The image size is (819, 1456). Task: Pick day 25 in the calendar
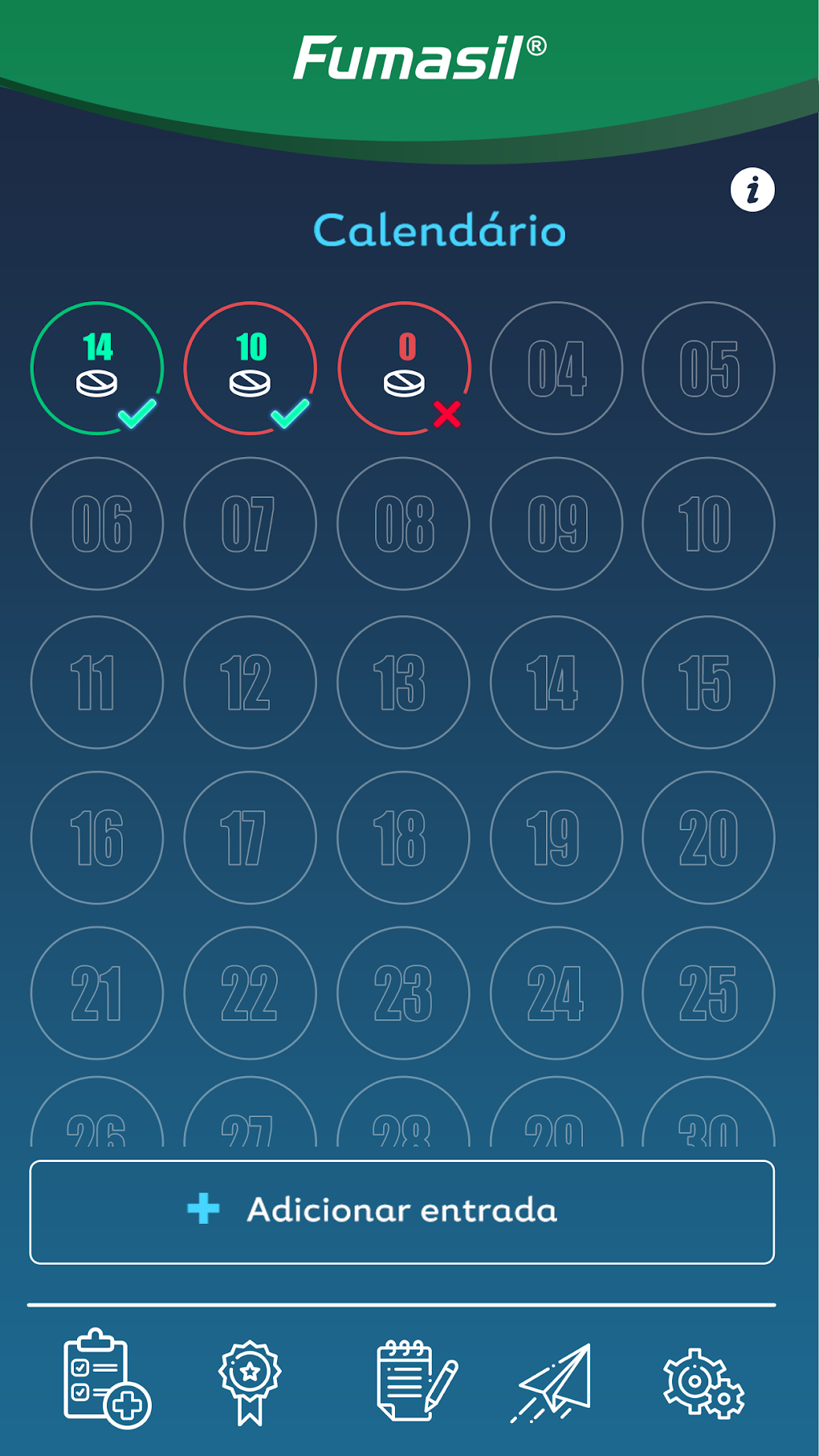pyautogui.click(x=709, y=993)
